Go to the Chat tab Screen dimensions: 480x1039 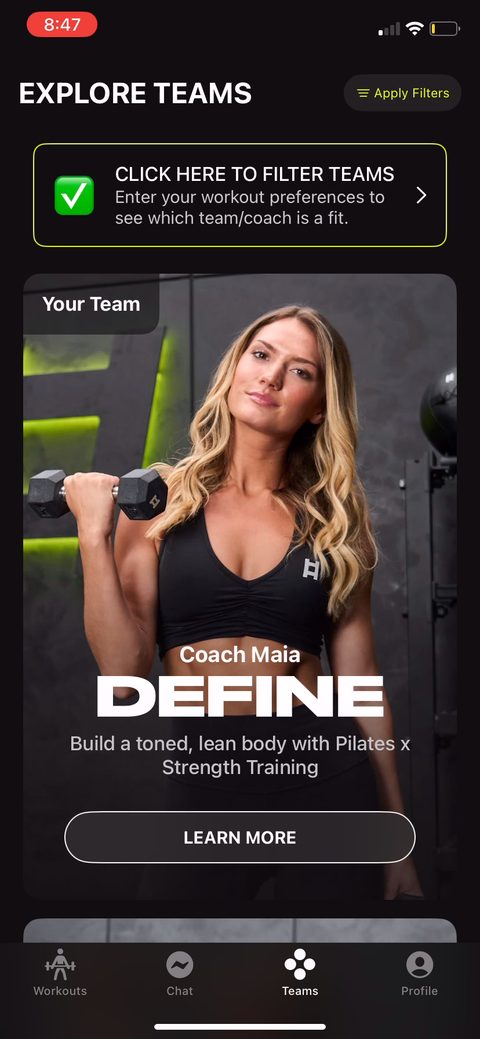tap(180, 973)
